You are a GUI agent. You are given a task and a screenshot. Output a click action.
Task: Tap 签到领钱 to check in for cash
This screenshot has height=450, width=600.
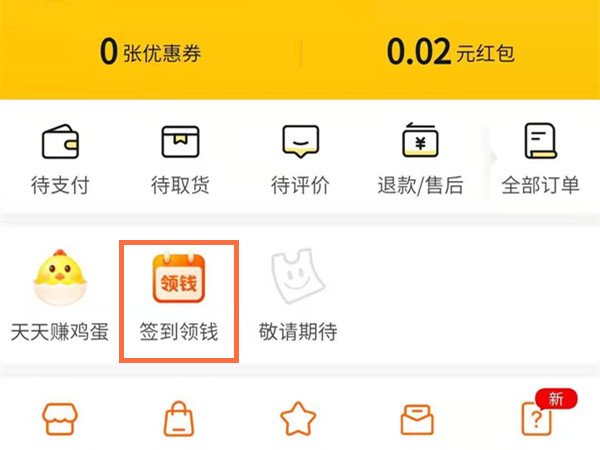tap(178, 298)
